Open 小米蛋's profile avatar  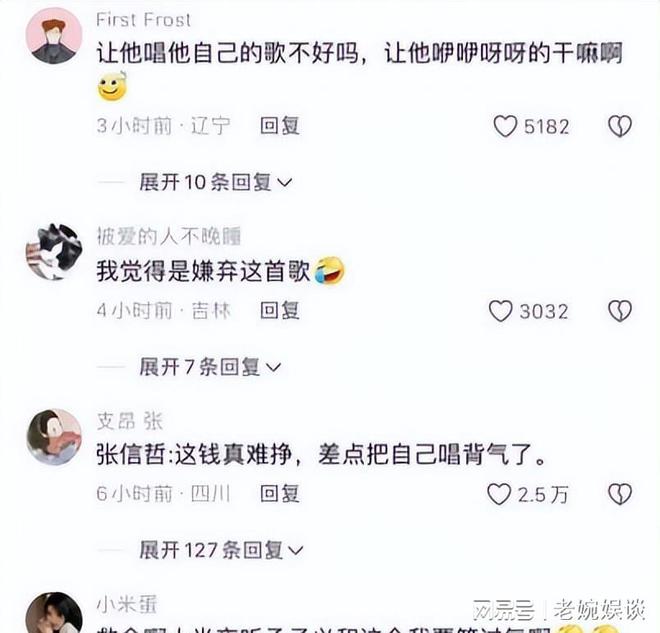[54, 612]
